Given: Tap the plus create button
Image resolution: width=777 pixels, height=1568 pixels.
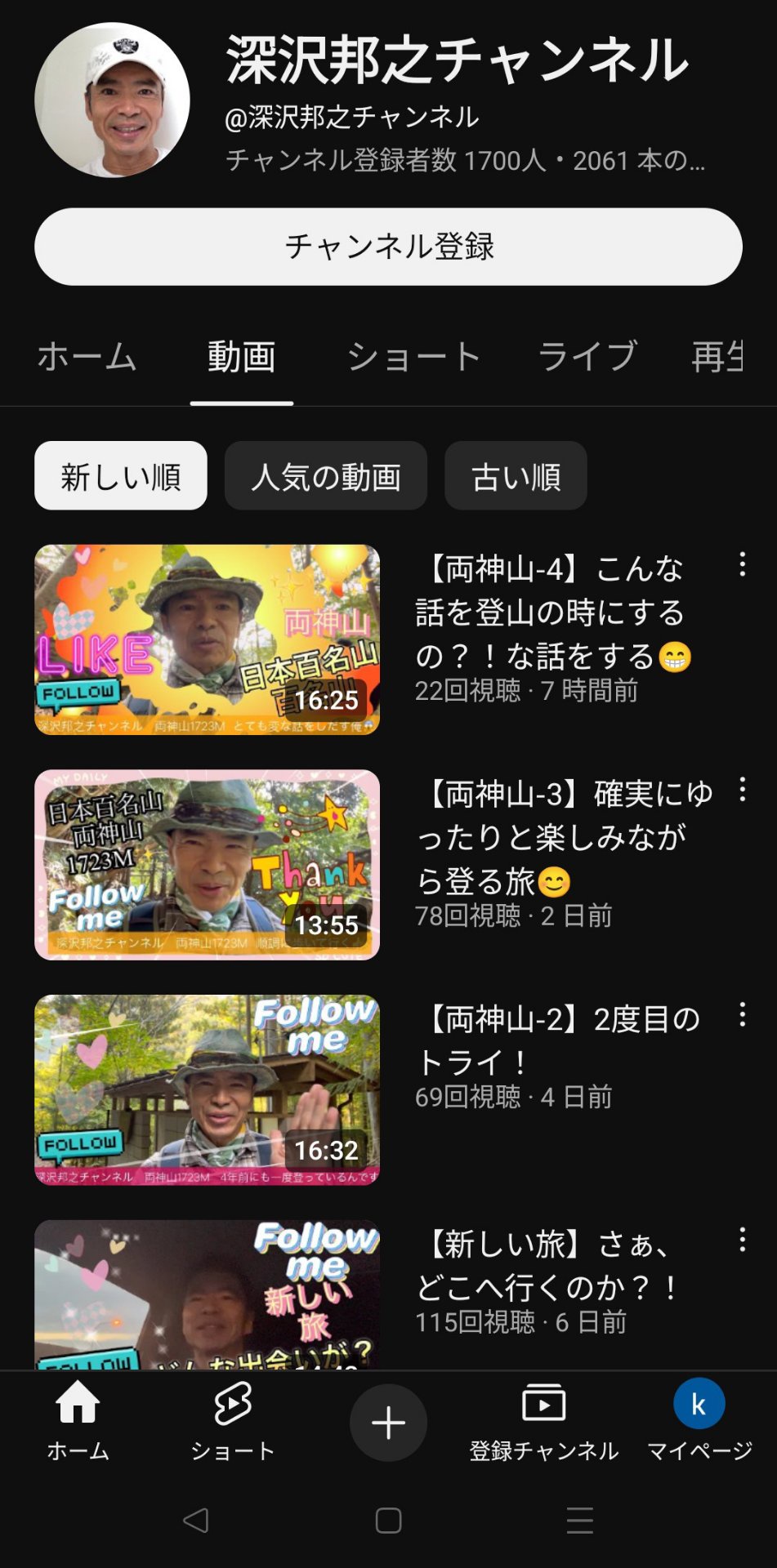Looking at the screenshot, I should (x=388, y=1423).
